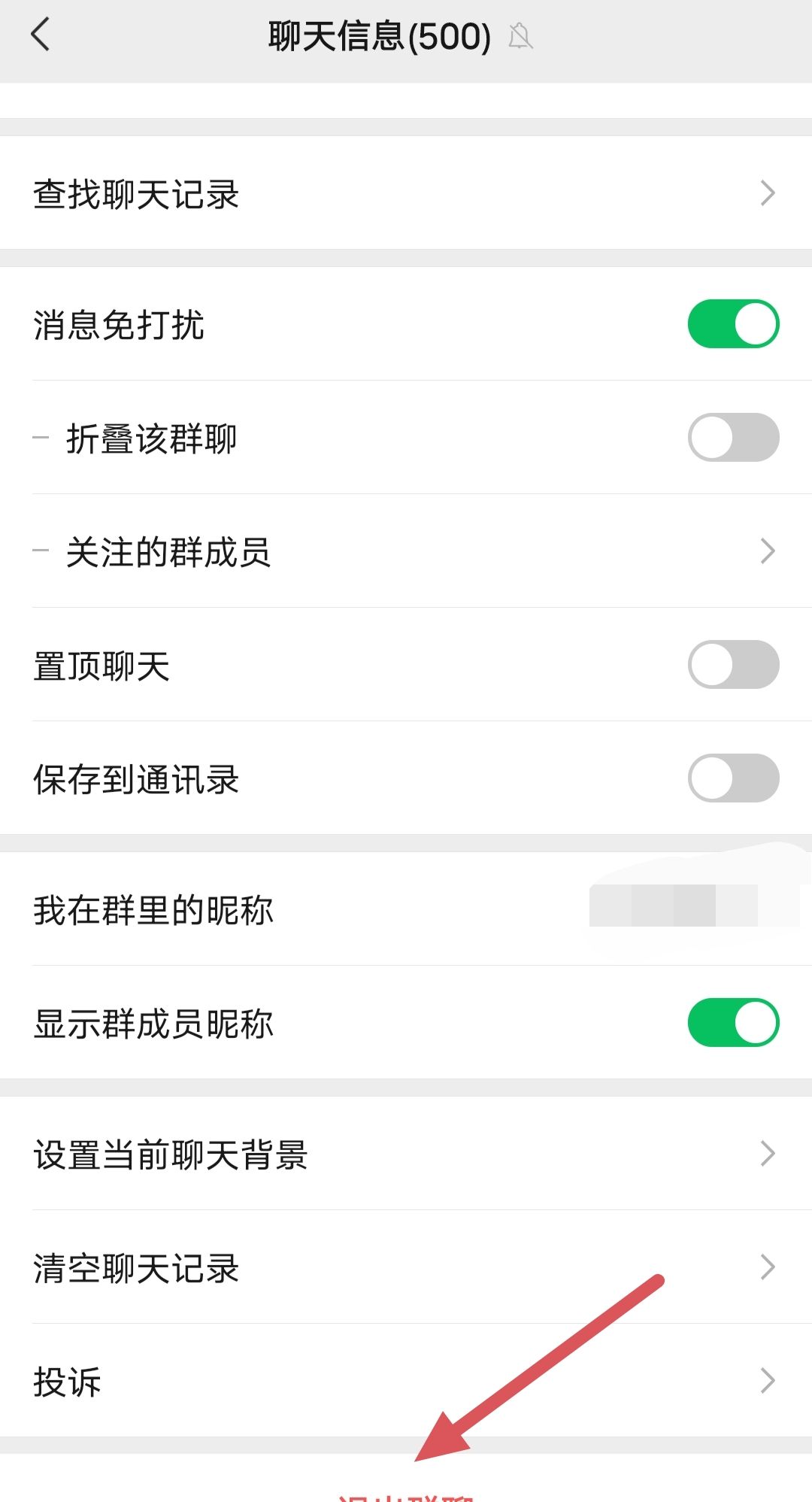The height and width of the screenshot is (1502, 812).
Task: Expand 关注的群成员 followed group members
Action: click(x=406, y=553)
